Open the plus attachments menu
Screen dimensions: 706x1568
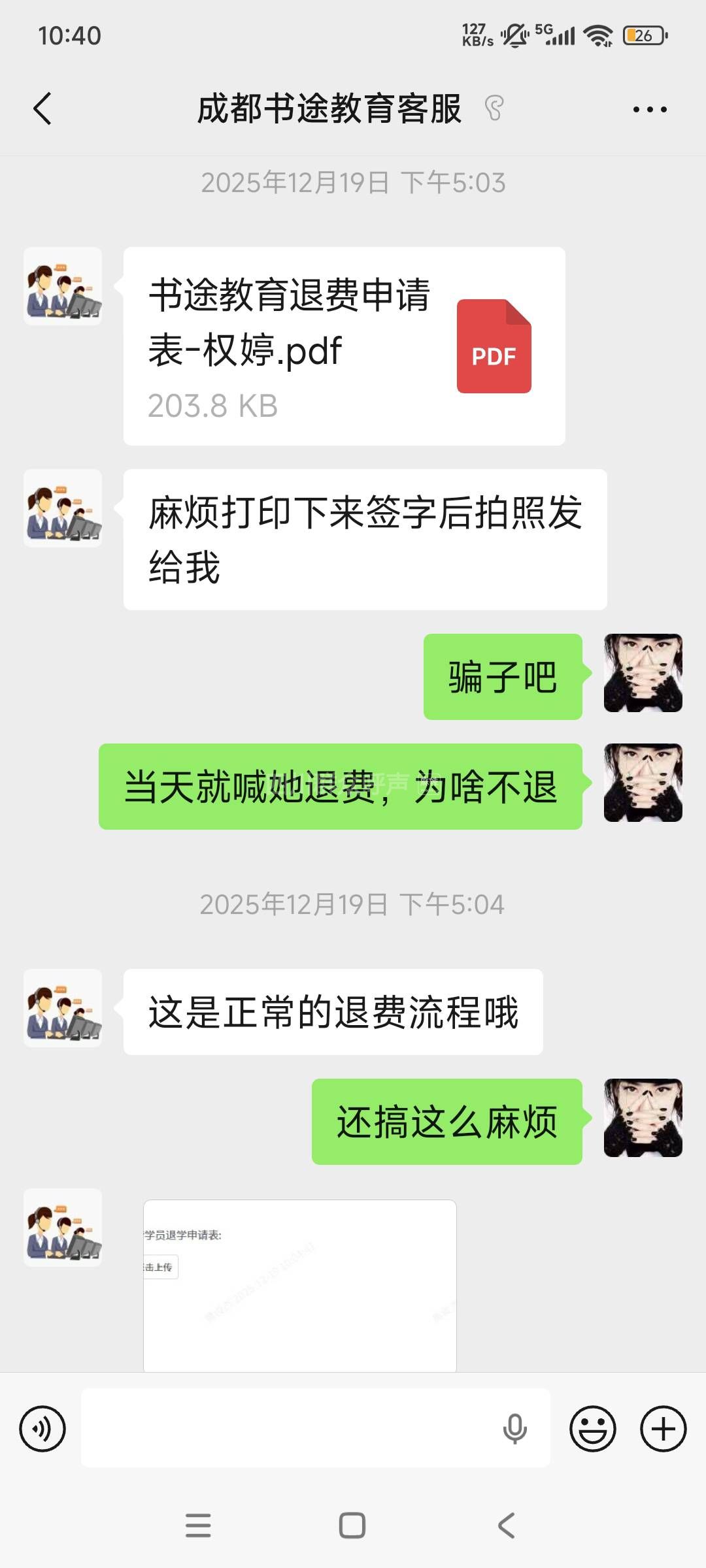pos(663,1429)
